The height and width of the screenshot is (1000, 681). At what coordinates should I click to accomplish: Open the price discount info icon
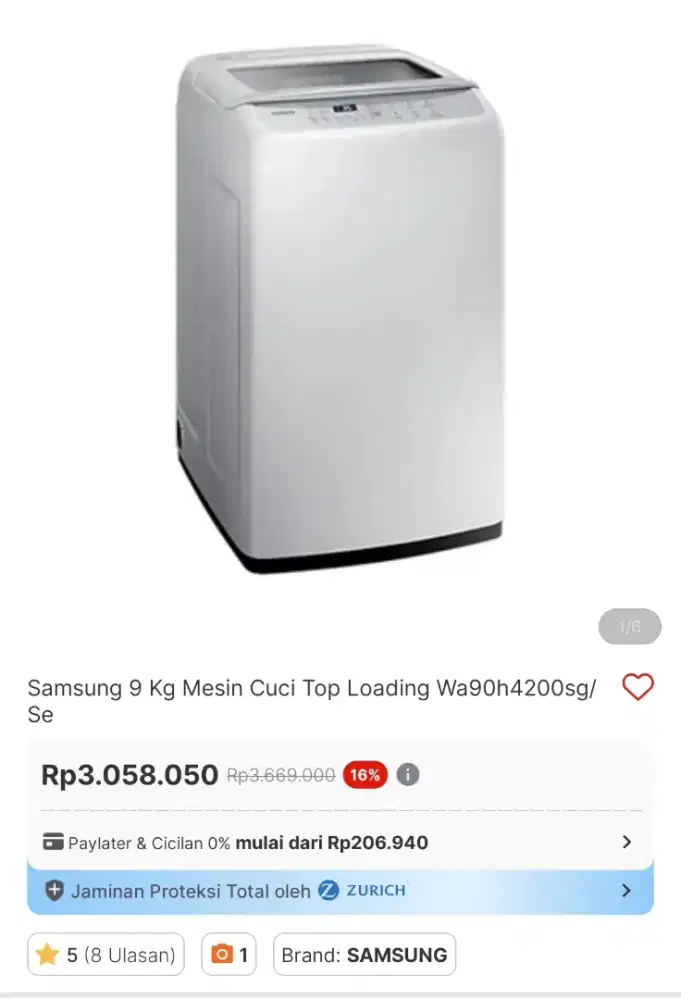[x=408, y=774]
